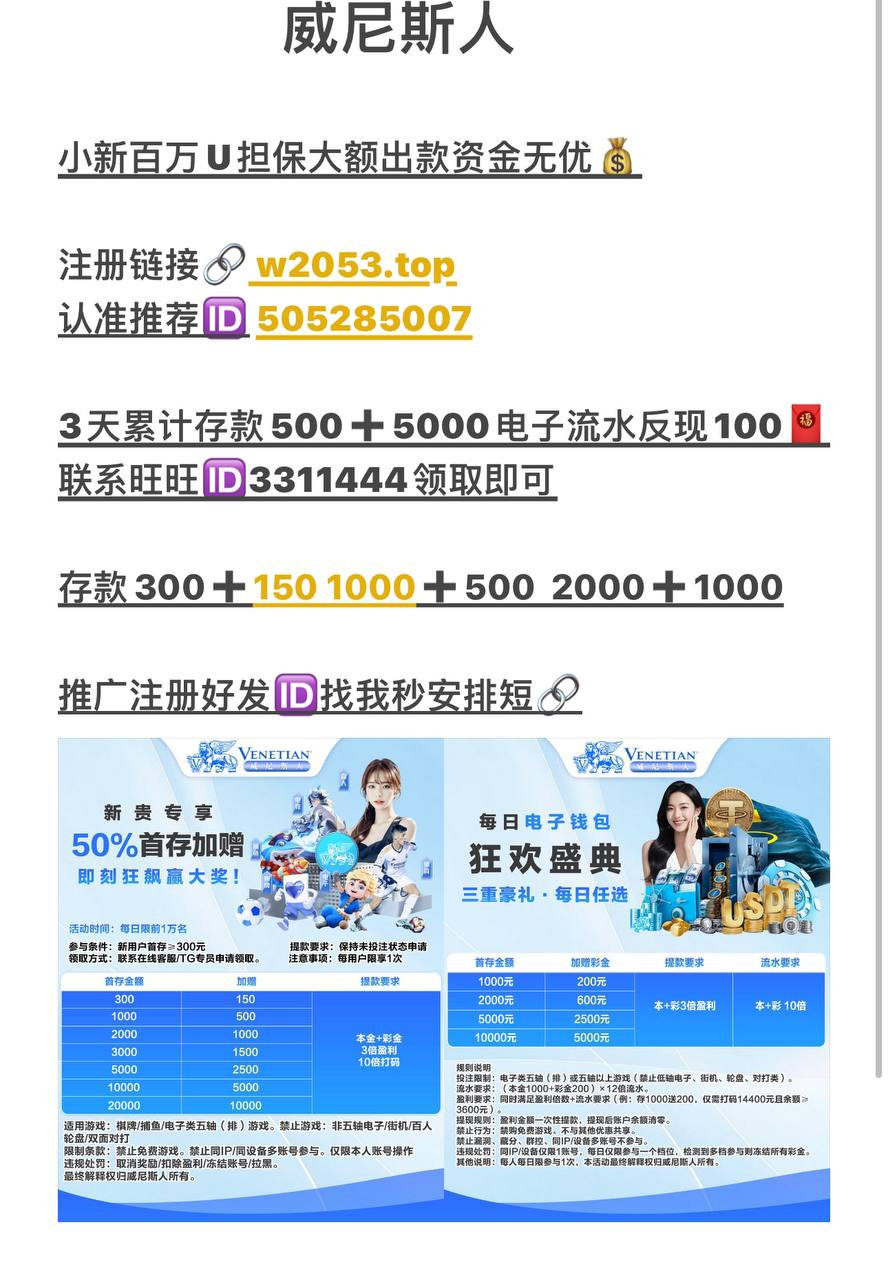Viewport: 888px width, 1280px height.
Task: Tap the 505285007 referral ID link
Action: (x=364, y=319)
